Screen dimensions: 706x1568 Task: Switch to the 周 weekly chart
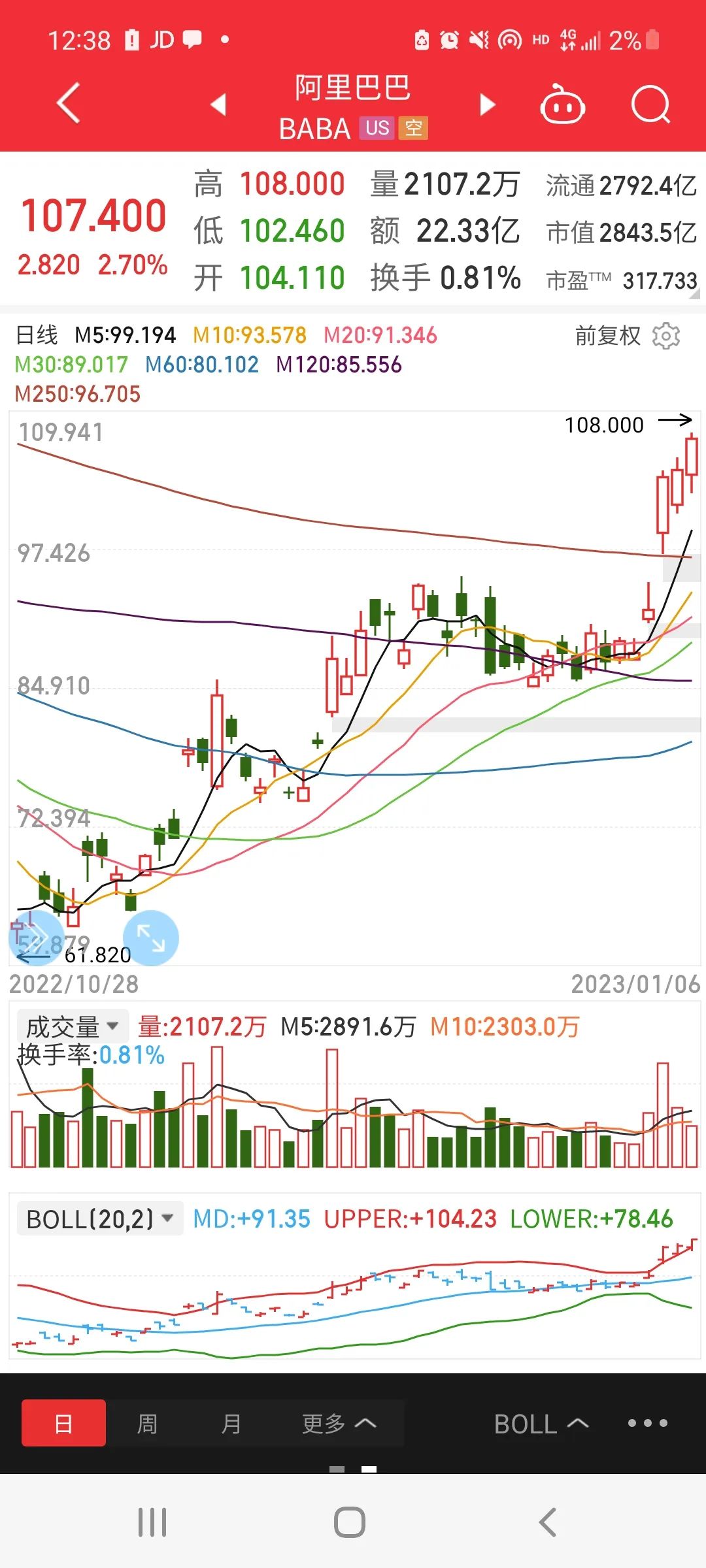[147, 1423]
